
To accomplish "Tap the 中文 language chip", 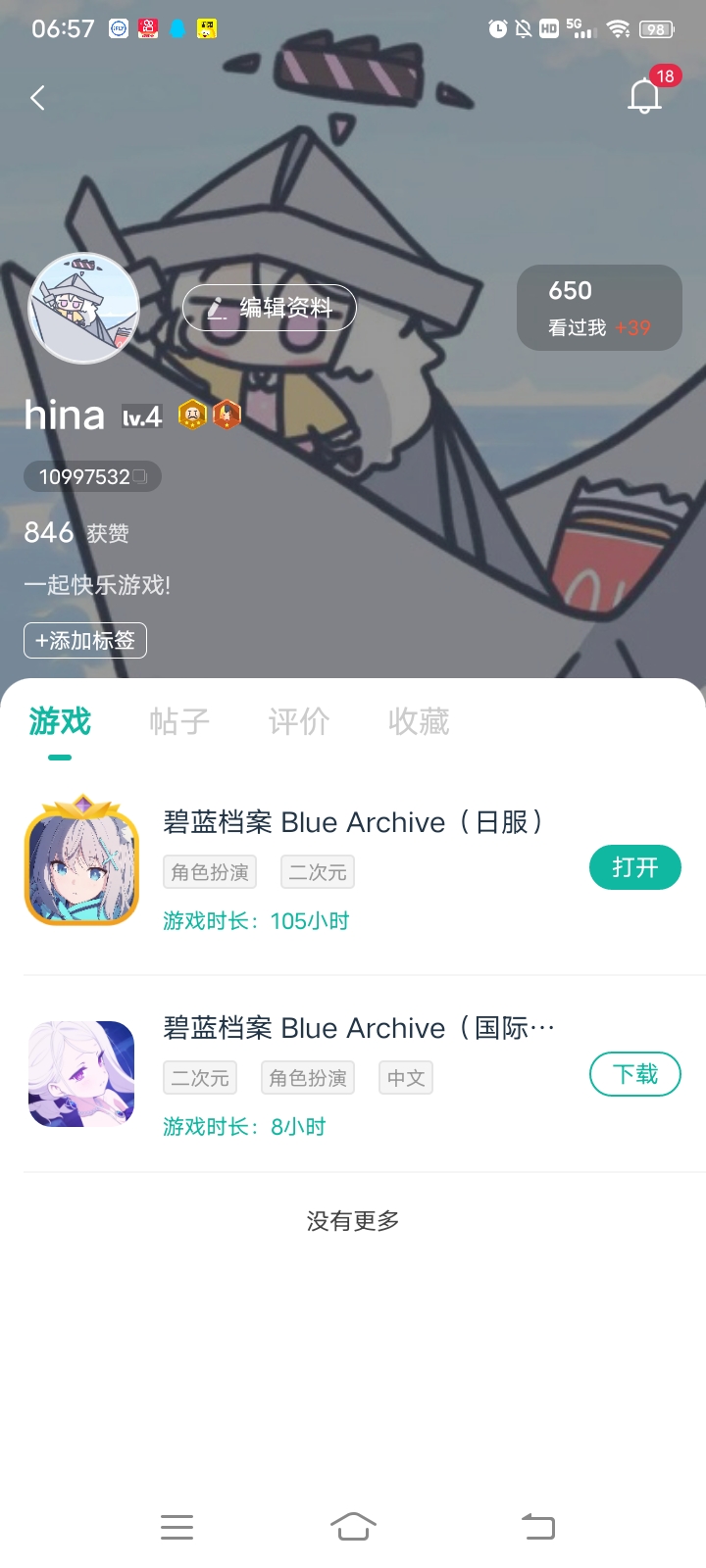I will click(x=406, y=1077).
